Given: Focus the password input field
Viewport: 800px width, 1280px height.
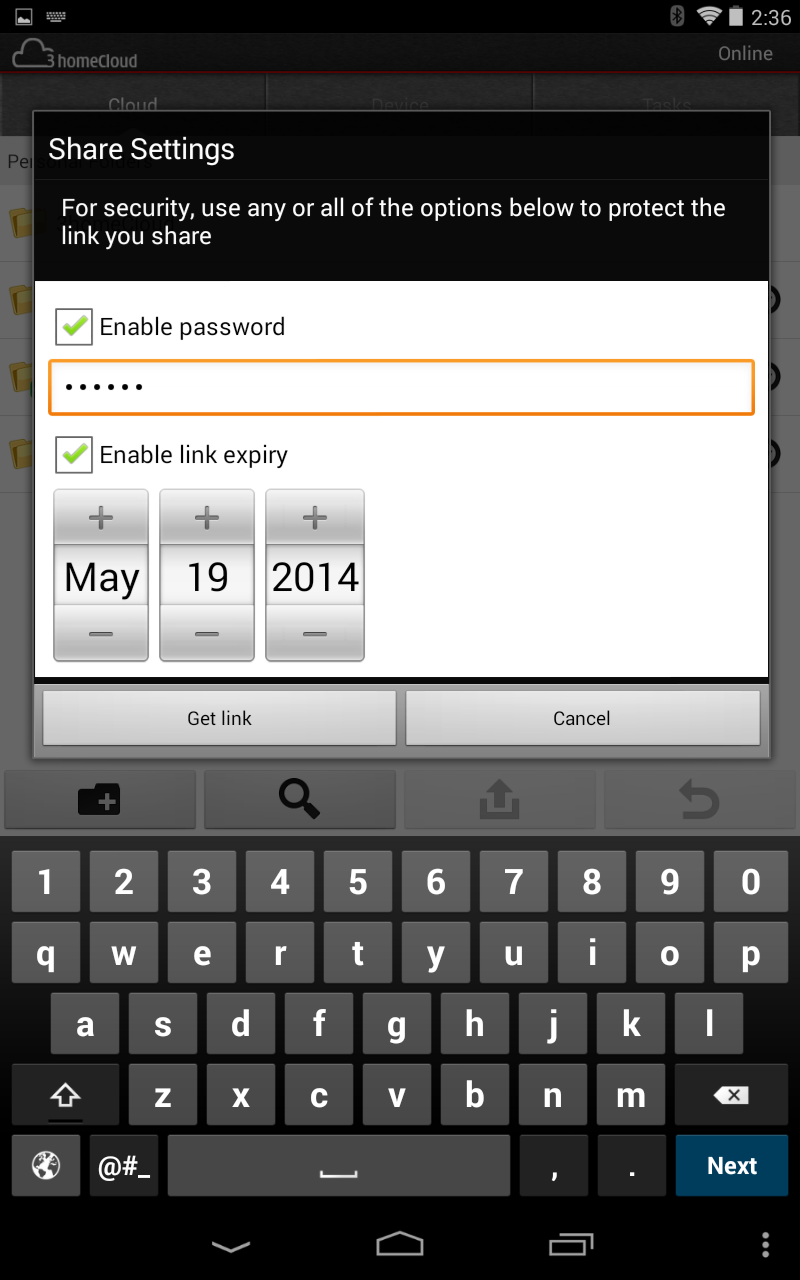Looking at the screenshot, I should [x=400, y=387].
